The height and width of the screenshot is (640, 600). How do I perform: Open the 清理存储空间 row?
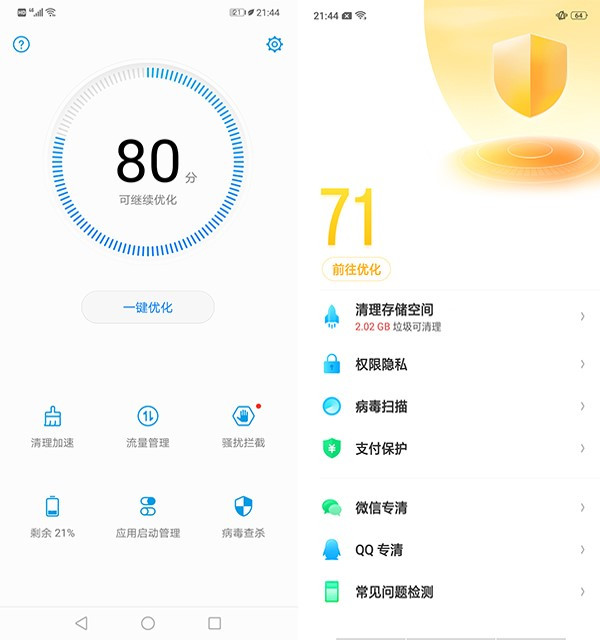coord(455,318)
